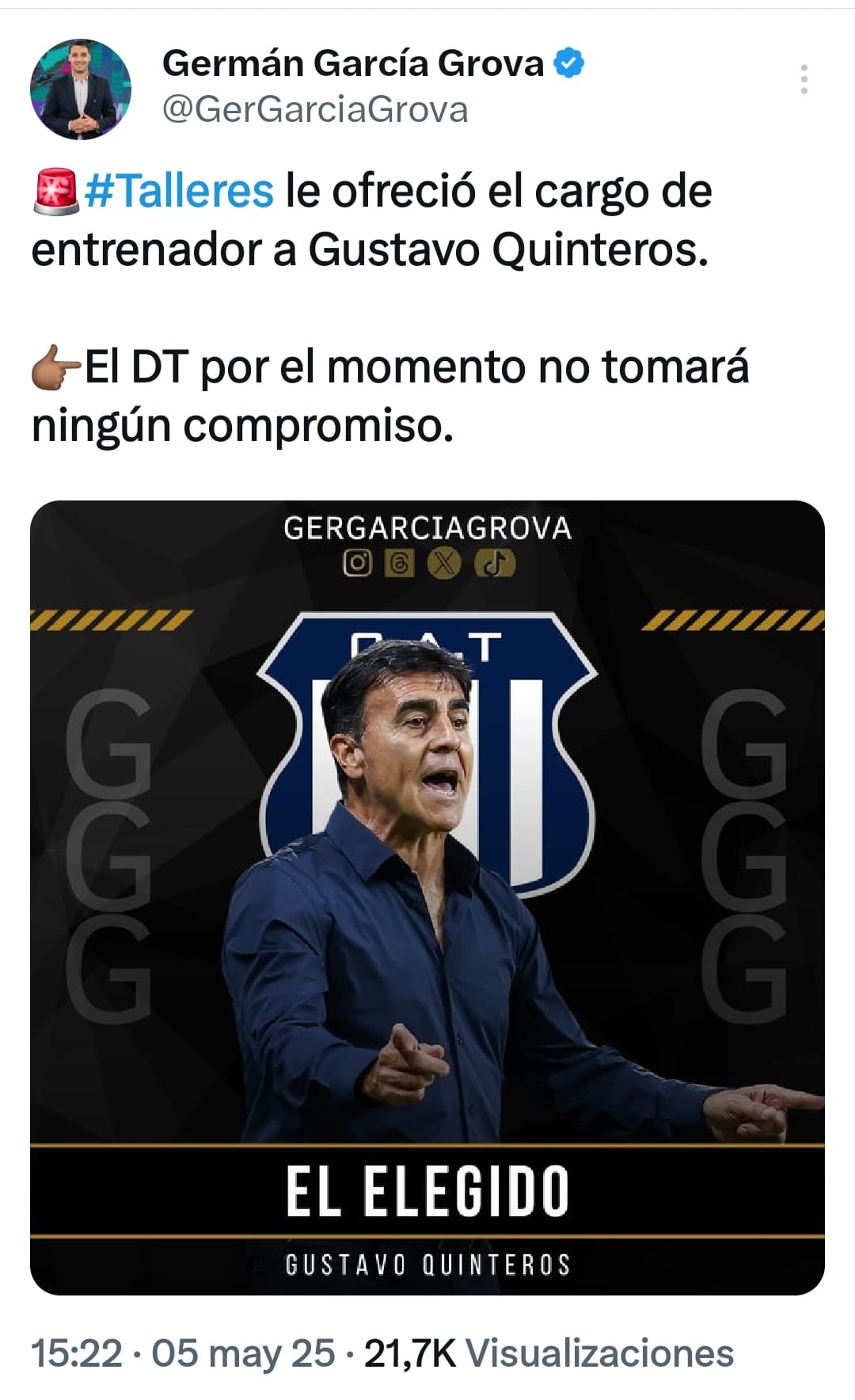The width and height of the screenshot is (855, 1400).
Task: Open the #Talleres hashtag link
Action: coord(179,191)
